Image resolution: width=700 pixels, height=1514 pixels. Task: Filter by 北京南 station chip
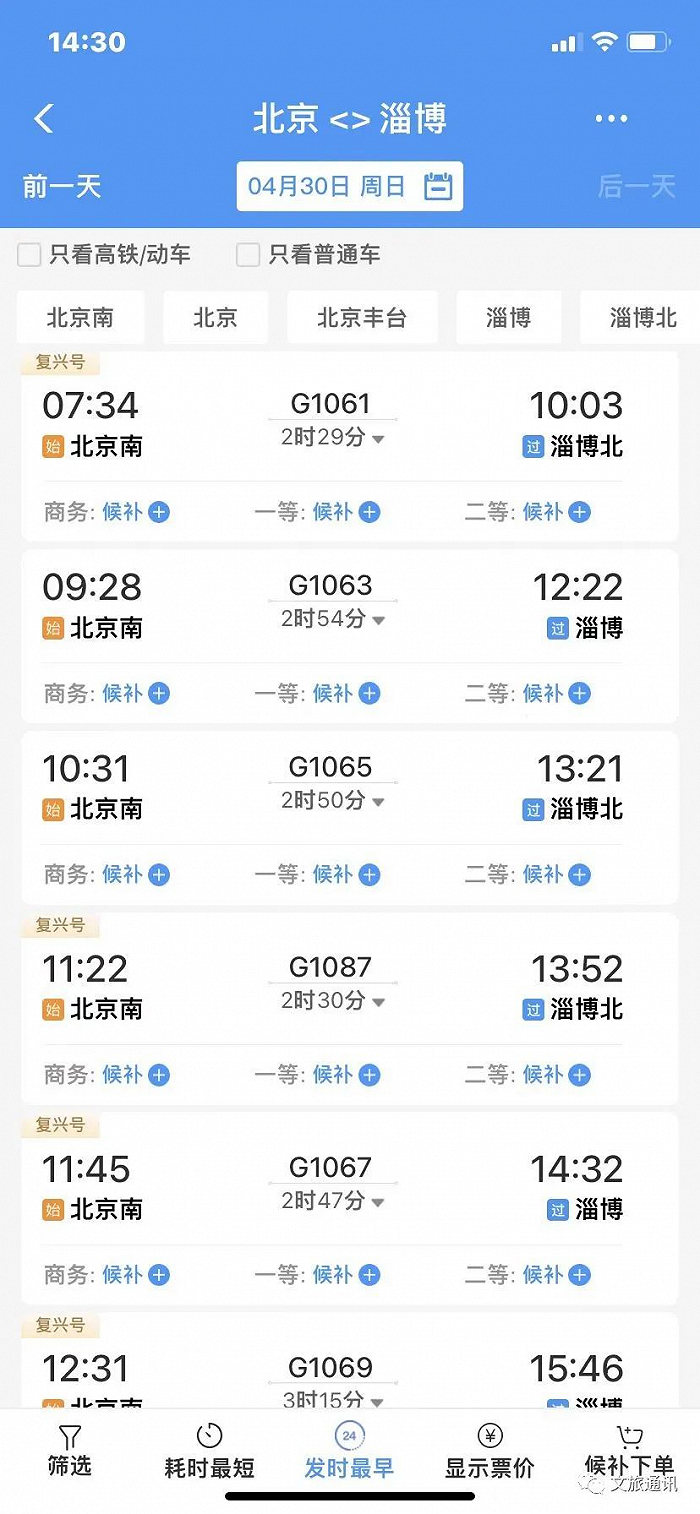pyautogui.click(x=80, y=318)
